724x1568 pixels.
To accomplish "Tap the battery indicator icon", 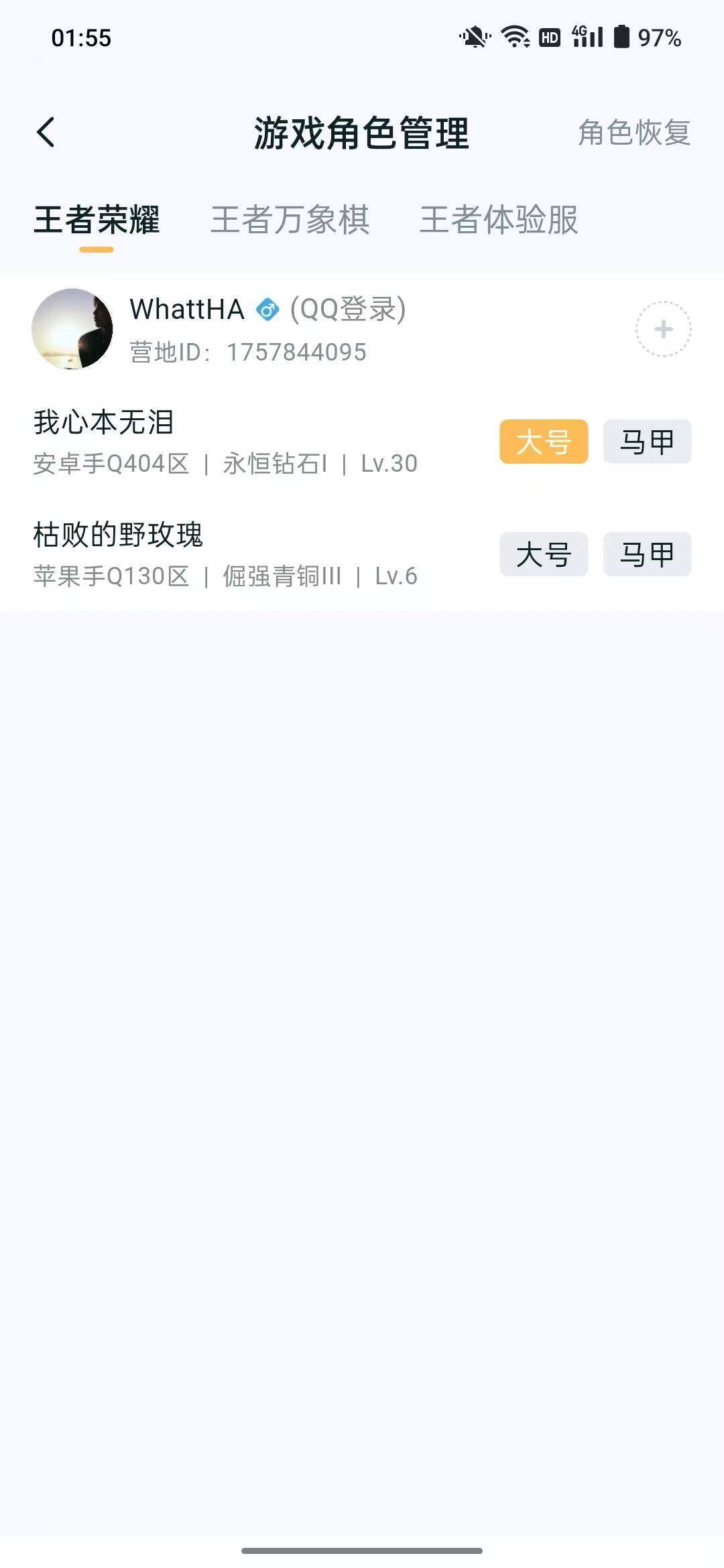I will click(x=621, y=37).
